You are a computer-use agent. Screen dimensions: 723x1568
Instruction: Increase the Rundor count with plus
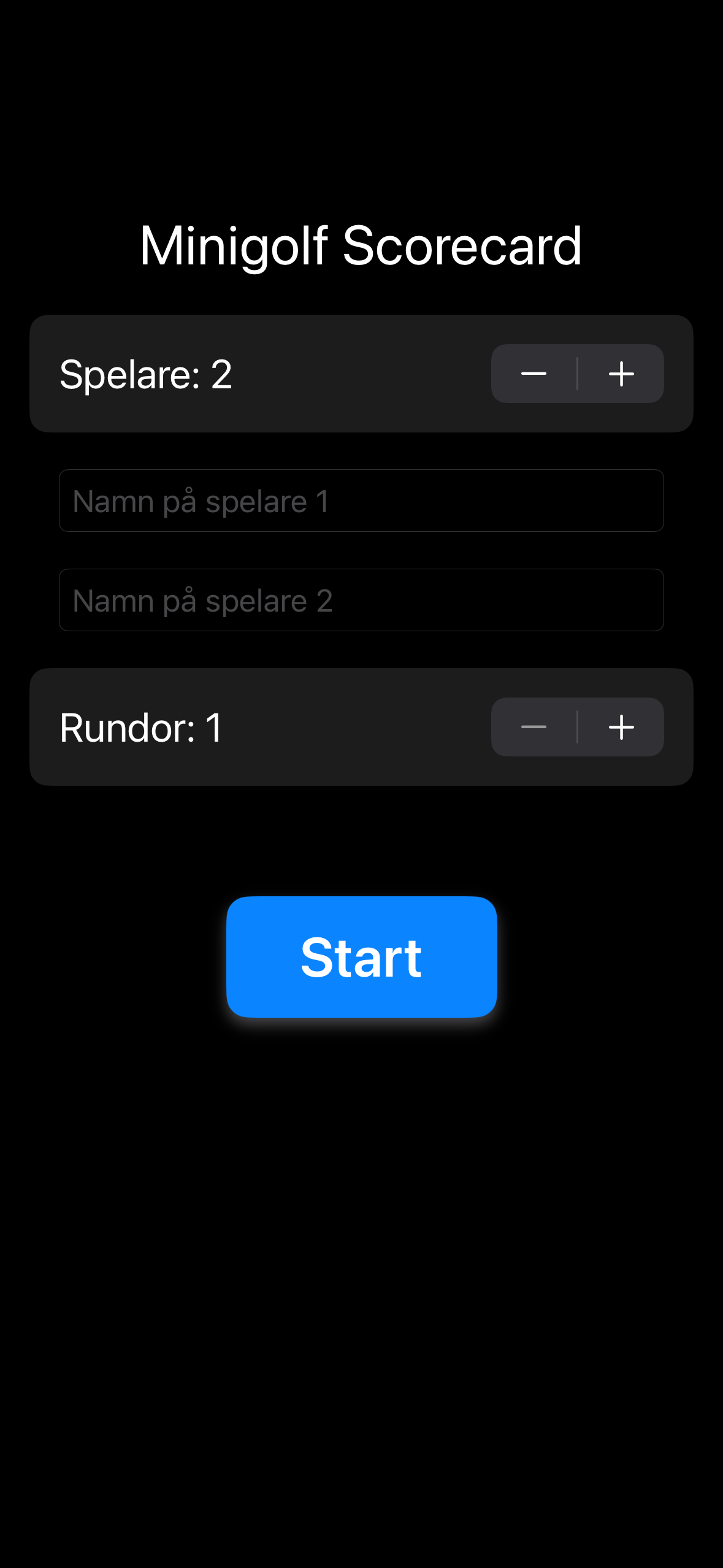tap(621, 727)
